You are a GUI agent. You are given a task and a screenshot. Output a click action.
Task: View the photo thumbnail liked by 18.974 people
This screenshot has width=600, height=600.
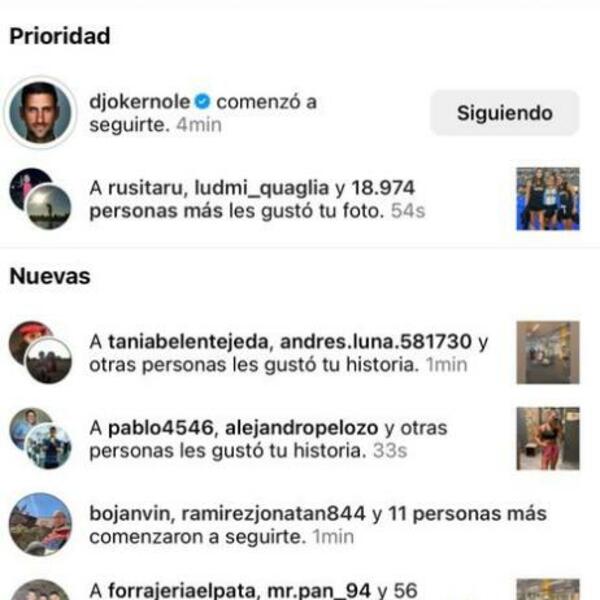click(547, 198)
